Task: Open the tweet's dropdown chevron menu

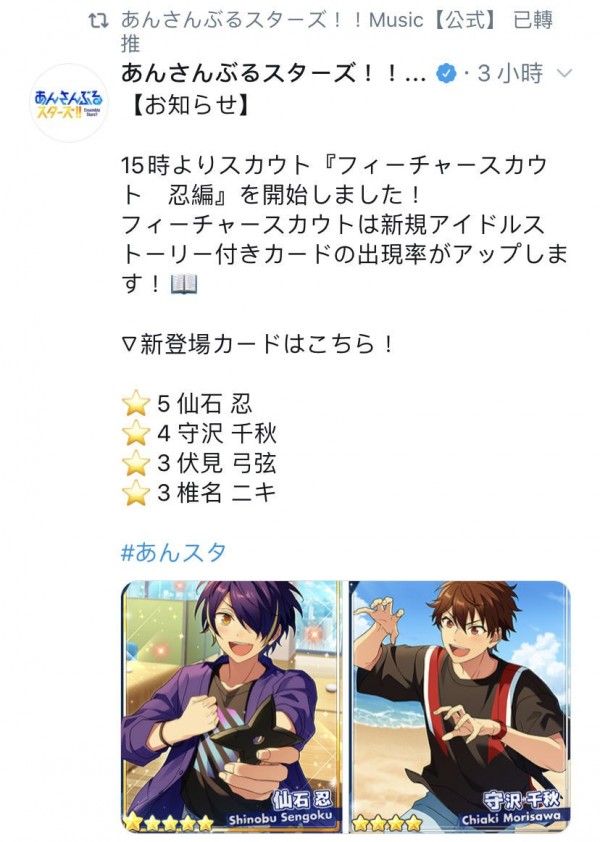Action: tap(563, 73)
